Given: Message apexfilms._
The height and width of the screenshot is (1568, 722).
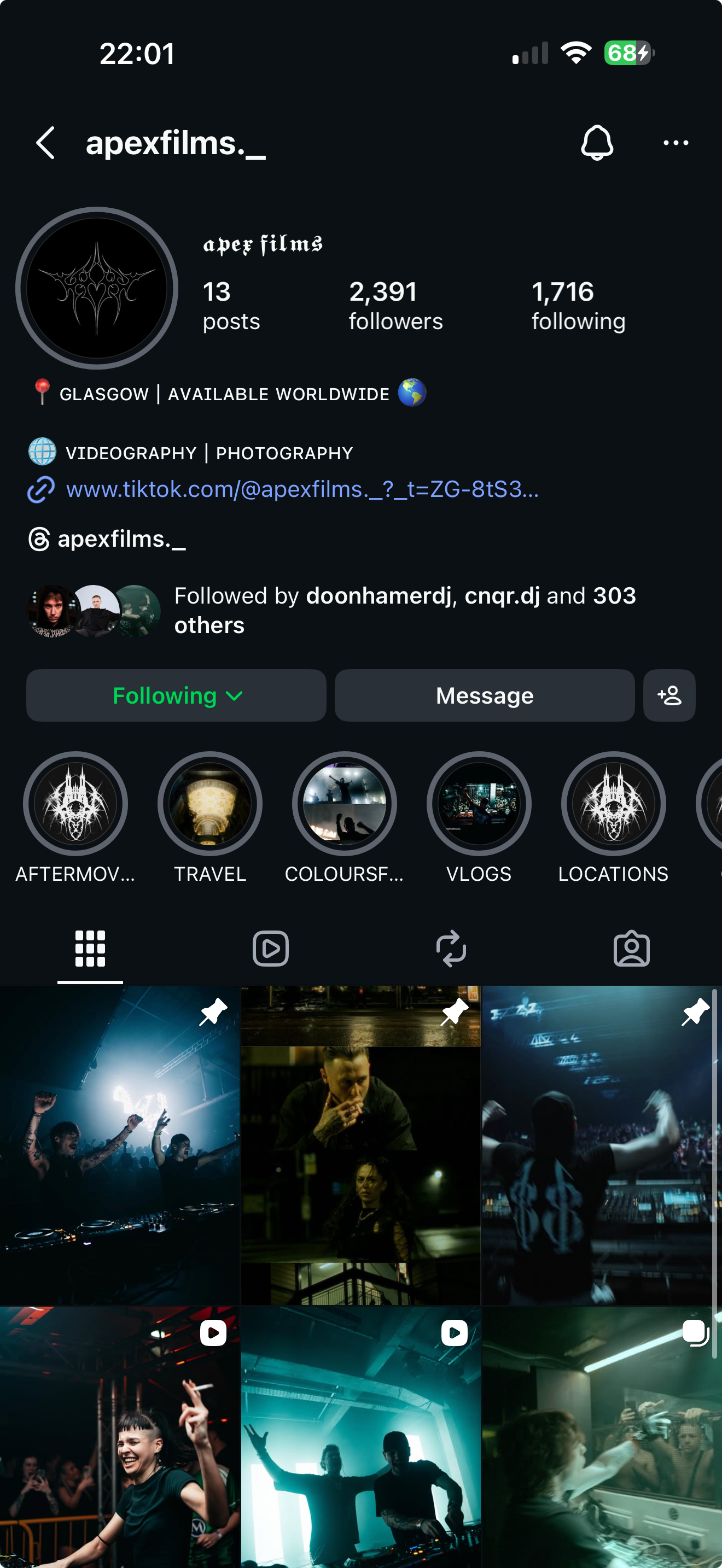Looking at the screenshot, I should pyautogui.click(x=484, y=696).
